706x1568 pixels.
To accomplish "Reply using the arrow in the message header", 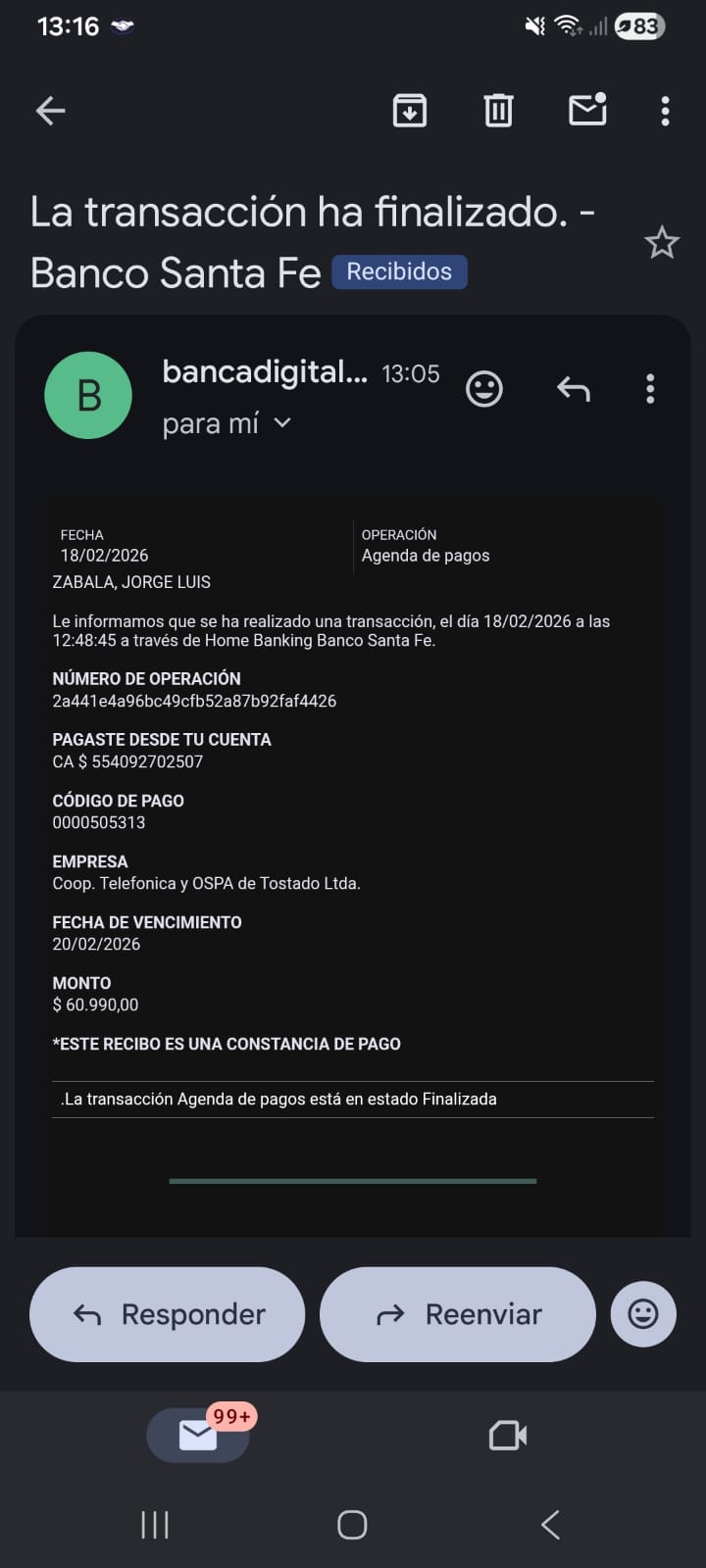I will pyautogui.click(x=574, y=389).
